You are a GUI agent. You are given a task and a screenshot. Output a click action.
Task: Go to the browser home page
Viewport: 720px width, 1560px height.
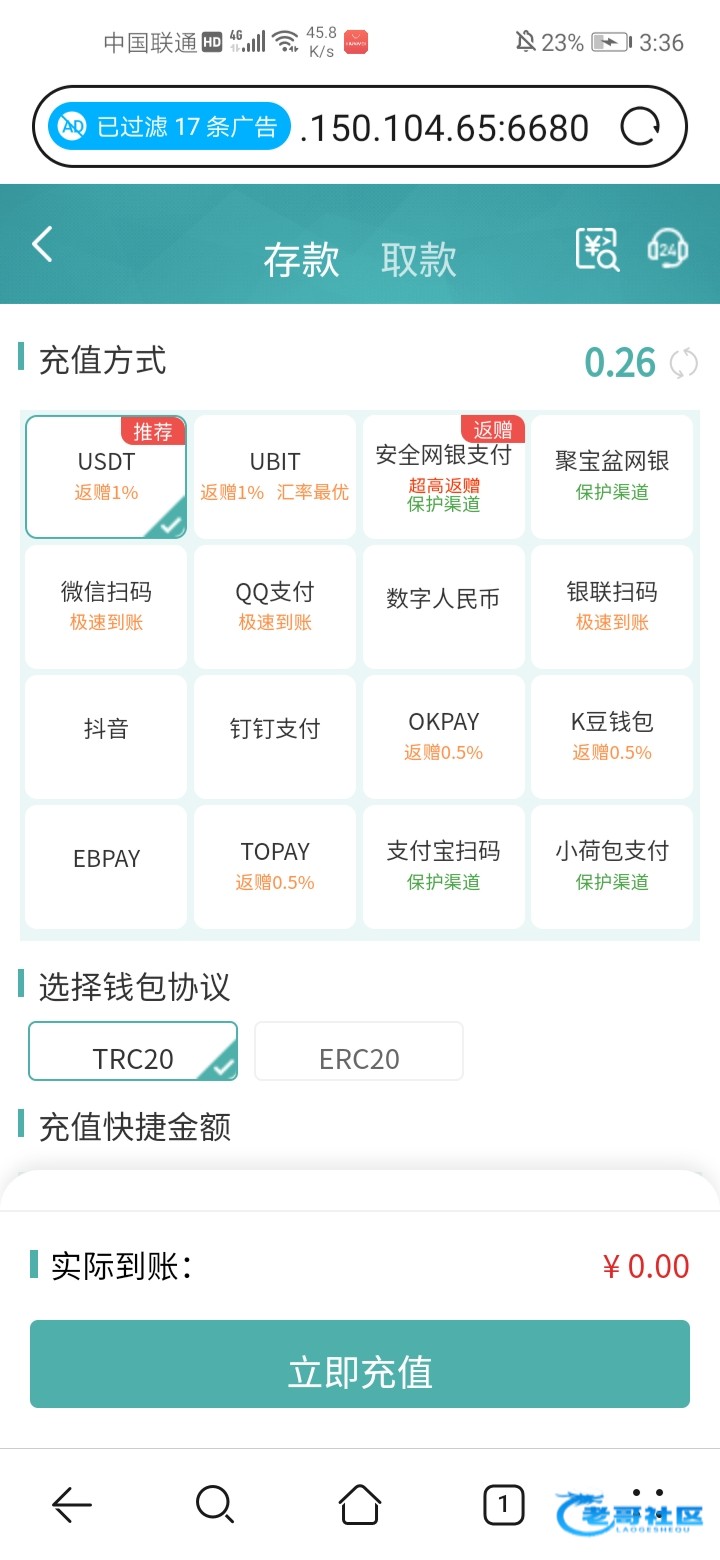tap(360, 1503)
